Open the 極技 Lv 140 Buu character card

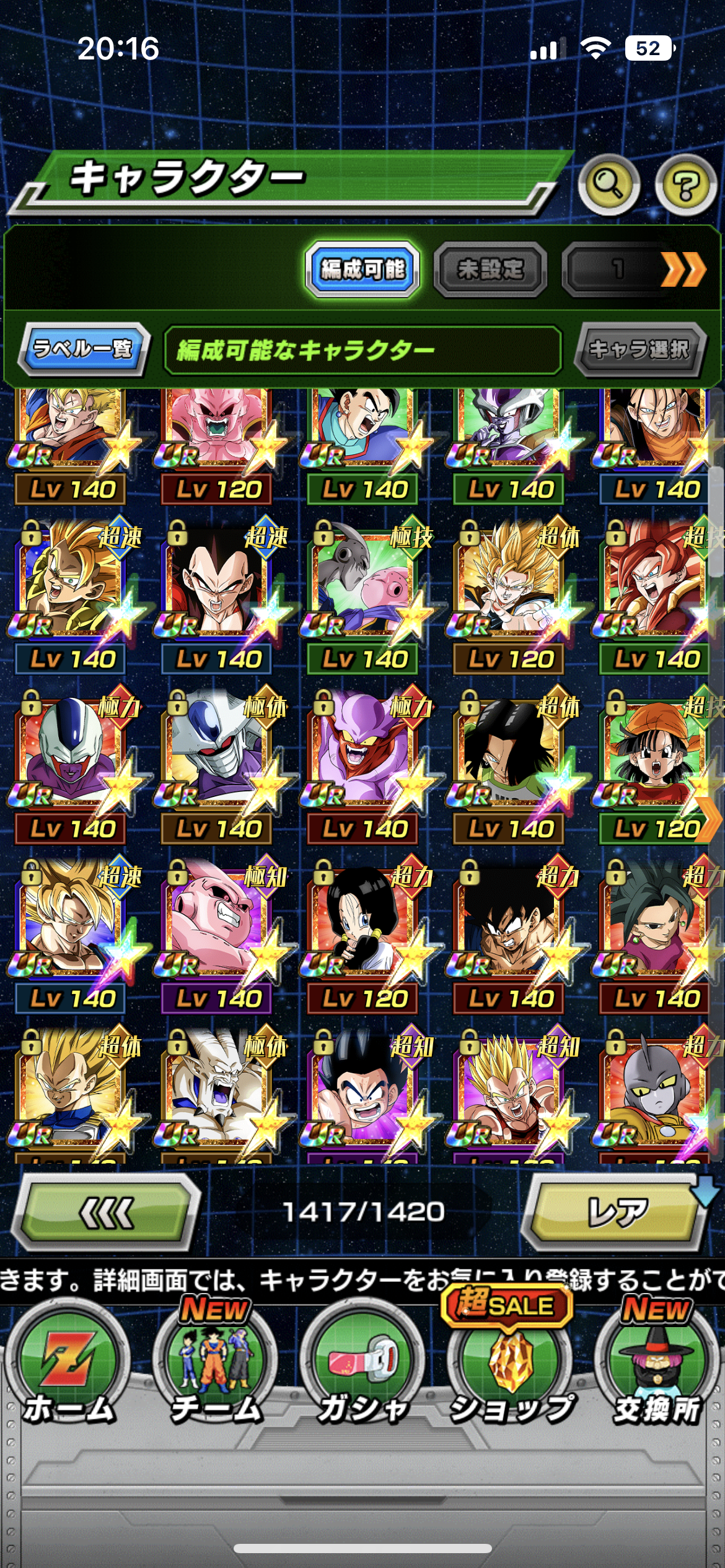click(x=364, y=588)
